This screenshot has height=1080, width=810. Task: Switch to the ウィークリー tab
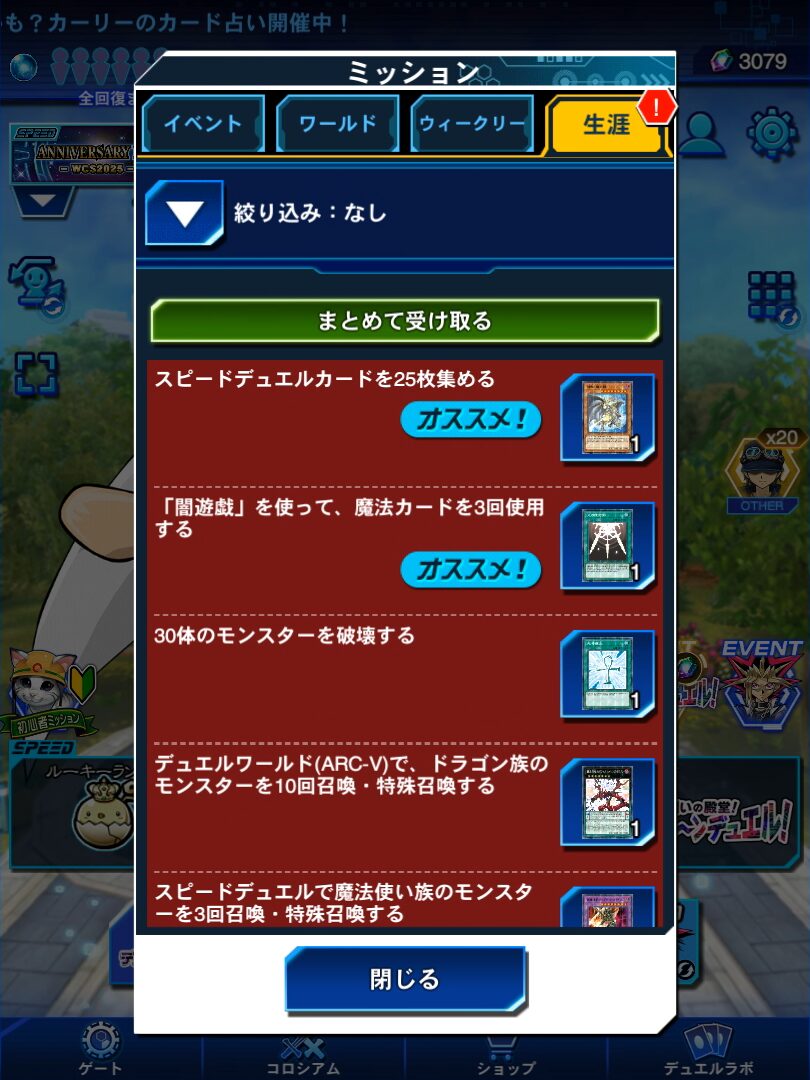472,125
